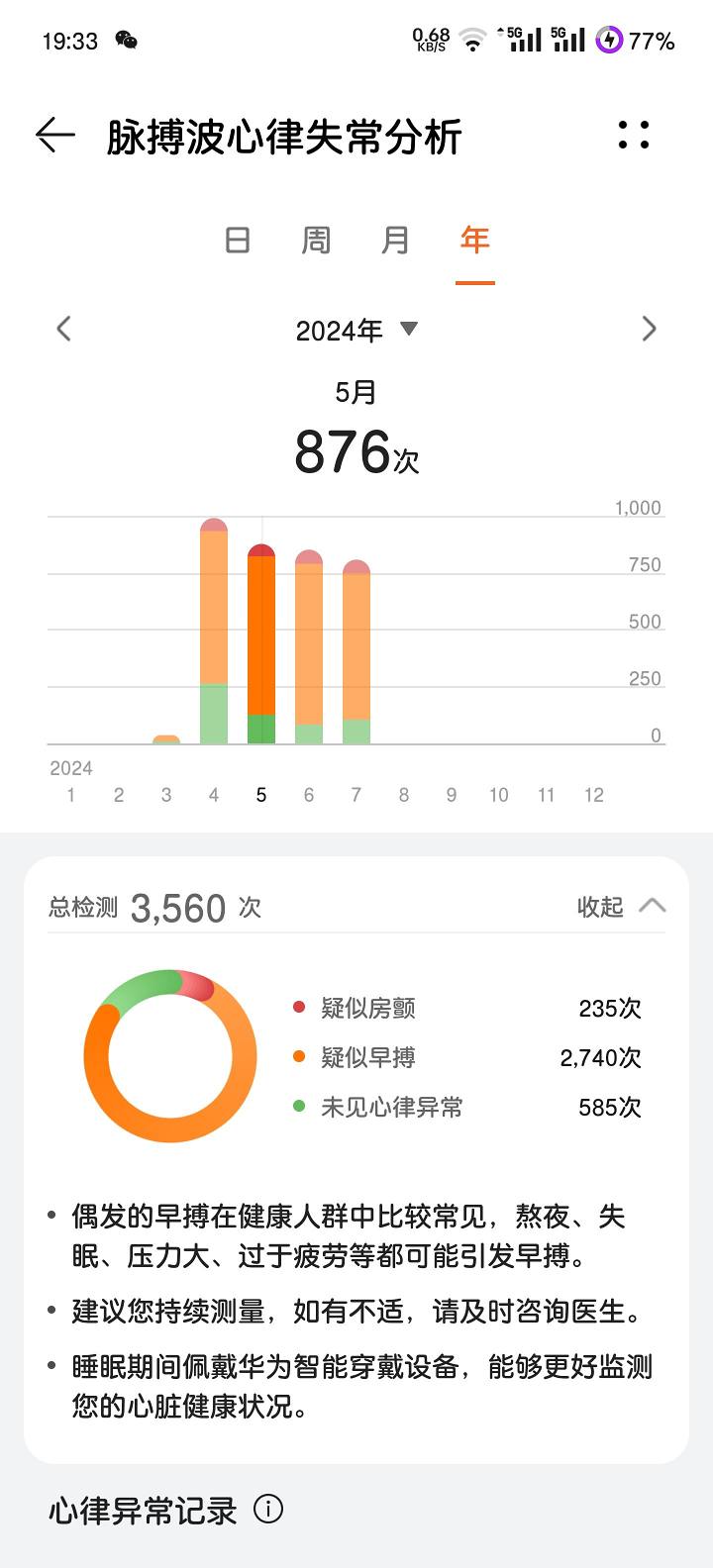Screen dimensions: 713x1568
Task: Go back from arrhythmia analysis page
Action: click(55, 136)
